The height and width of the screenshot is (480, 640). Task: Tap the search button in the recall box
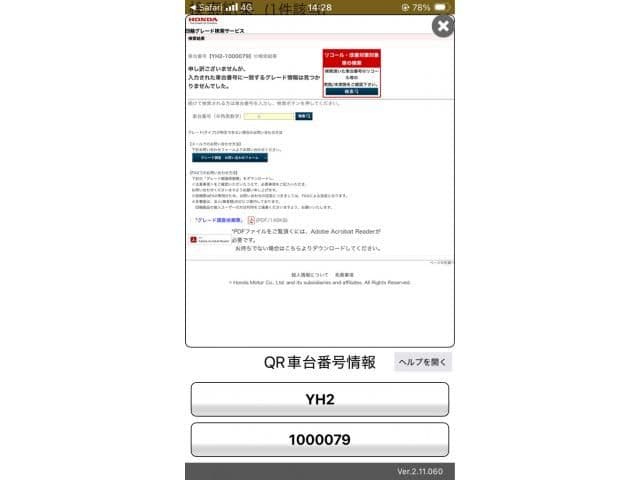(x=351, y=90)
